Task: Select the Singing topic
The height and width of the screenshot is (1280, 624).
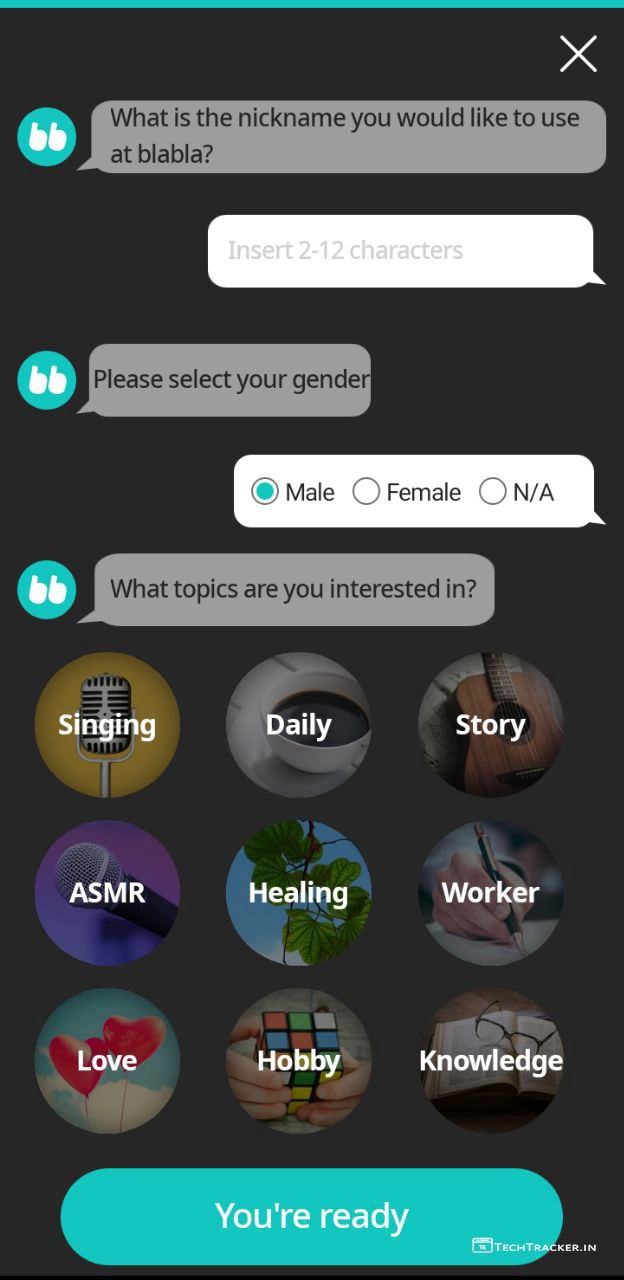Action: pos(107,725)
